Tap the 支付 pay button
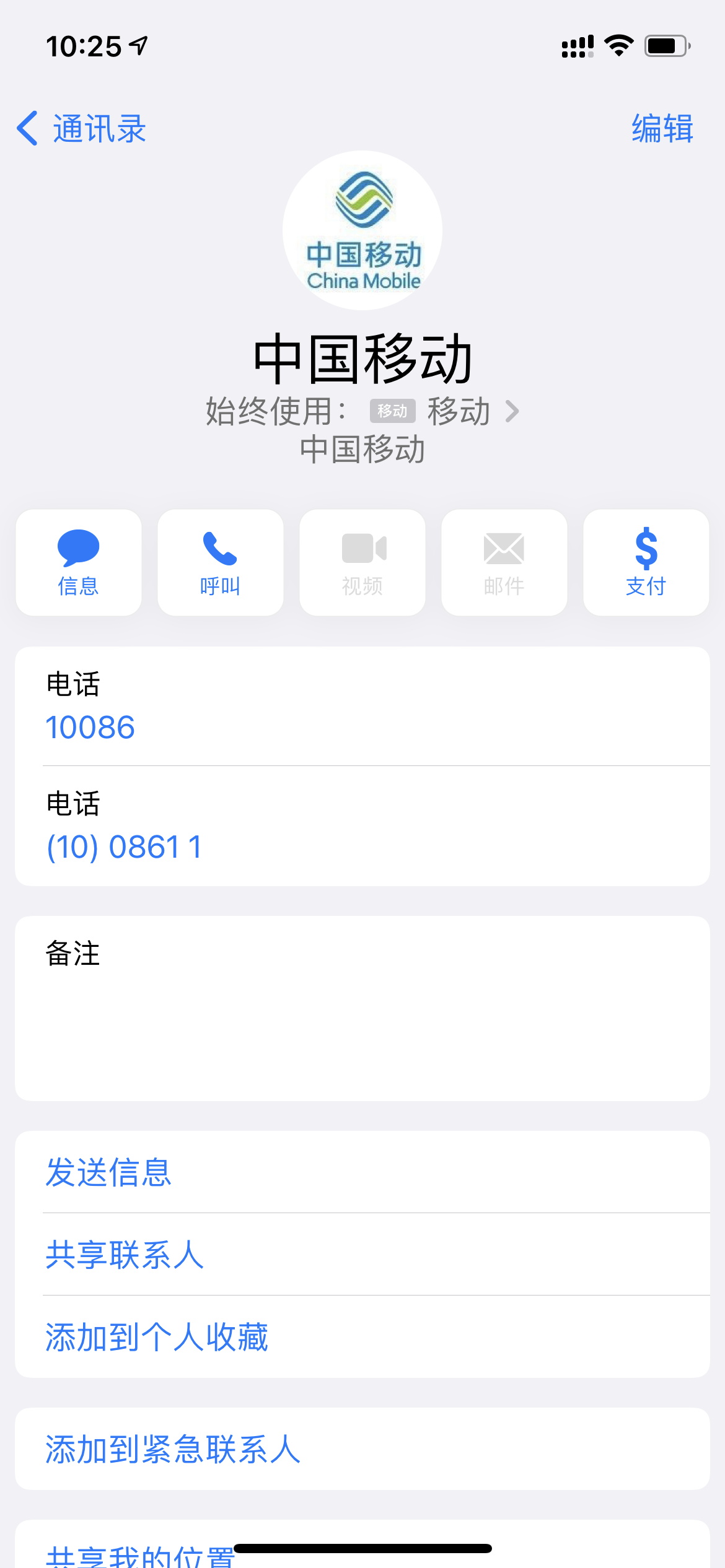The height and width of the screenshot is (1568, 725). [x=646, y=562]
